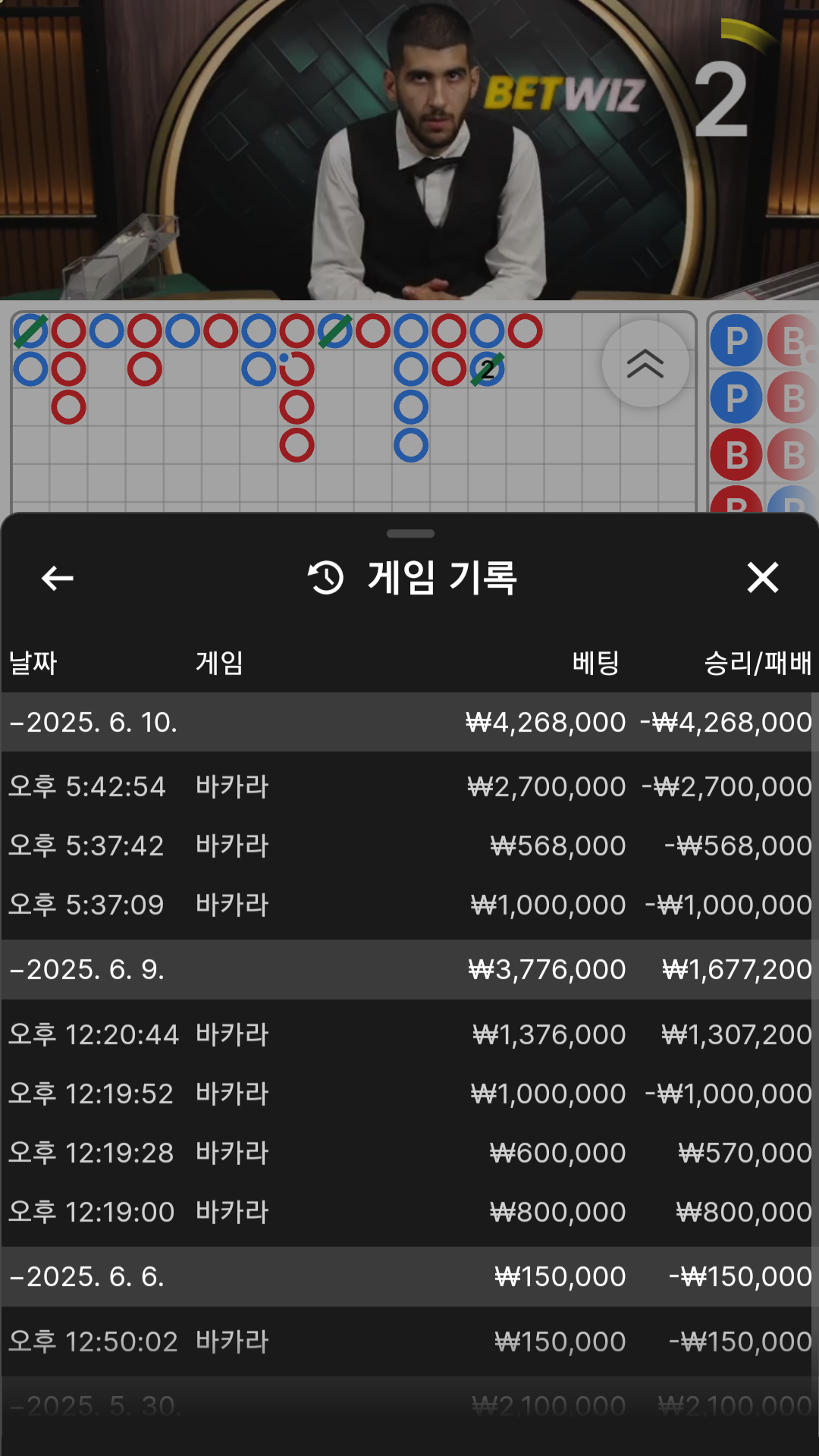The width and height of the screenshot is (819, 1456).
Task: Select the 오후 12:19:00 baccarat entry
Action: pos(409,1212)
